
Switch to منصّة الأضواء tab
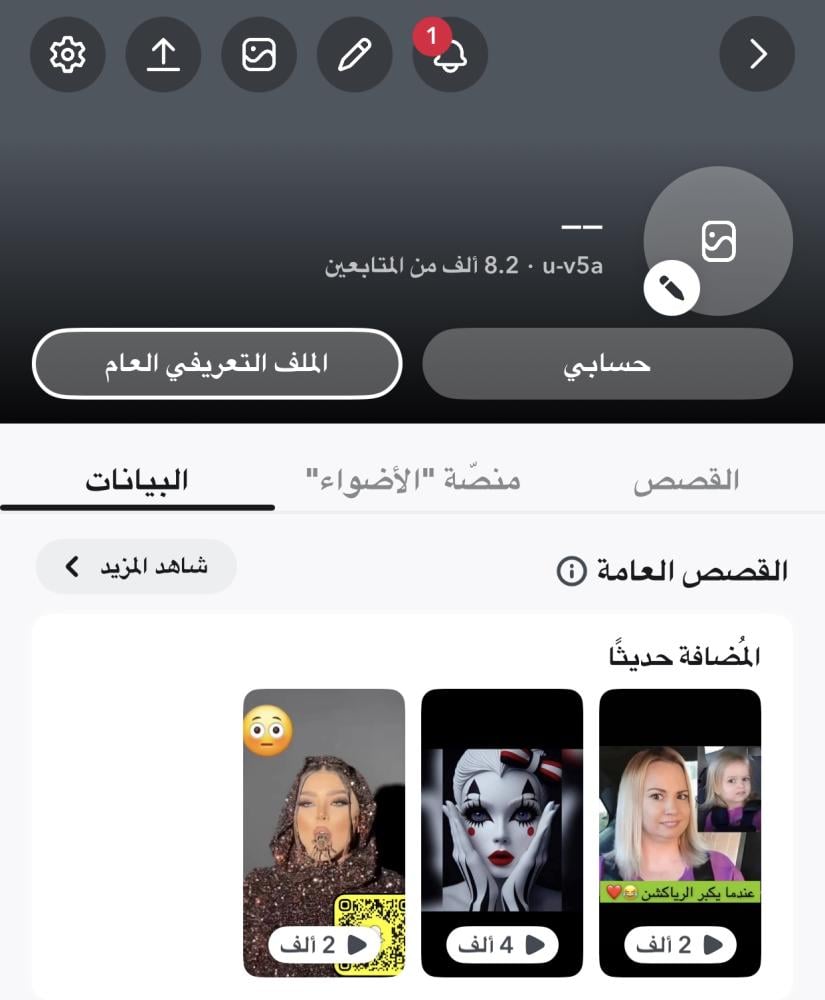click(413, 480)
